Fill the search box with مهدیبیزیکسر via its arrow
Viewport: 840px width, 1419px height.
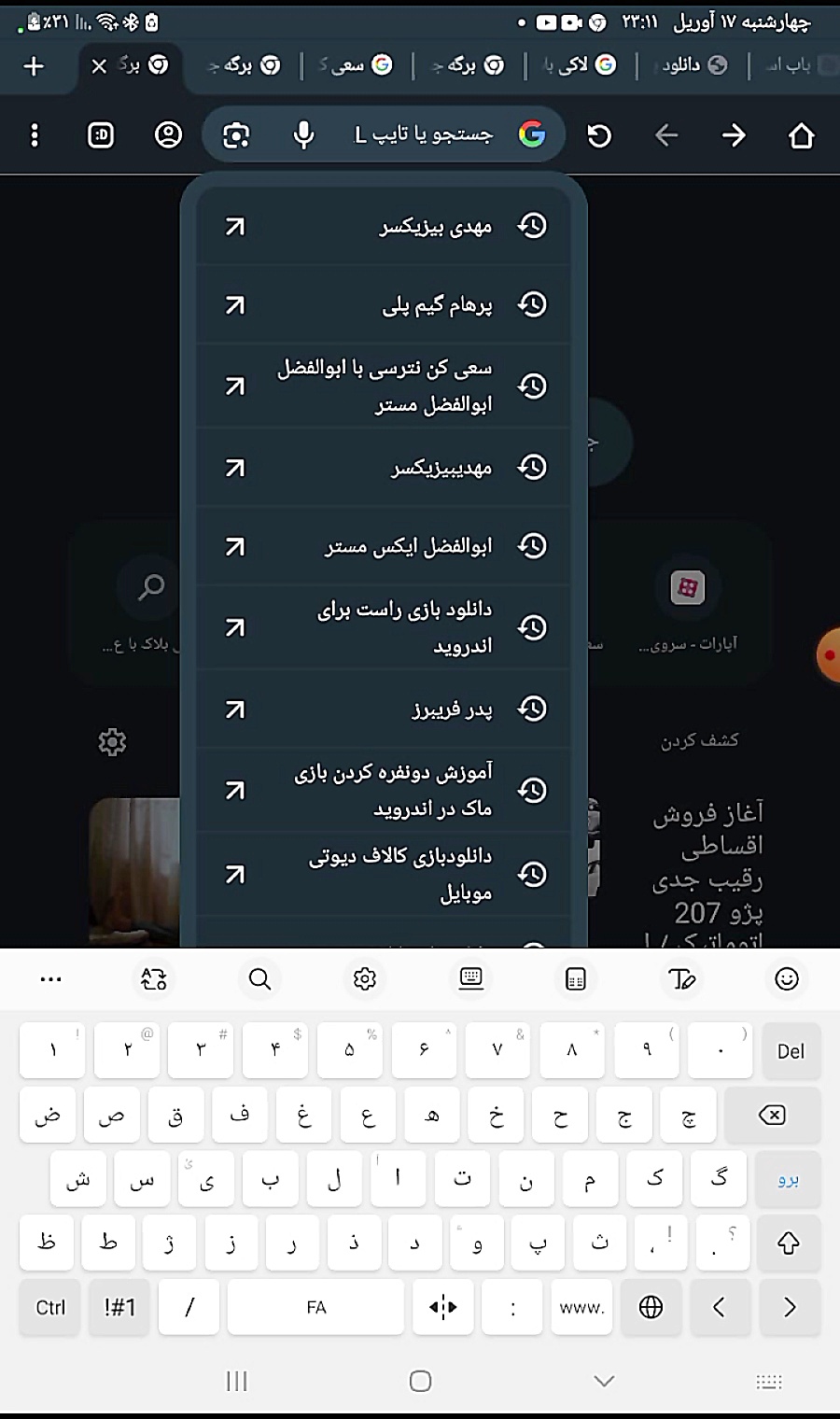[235, 468]
